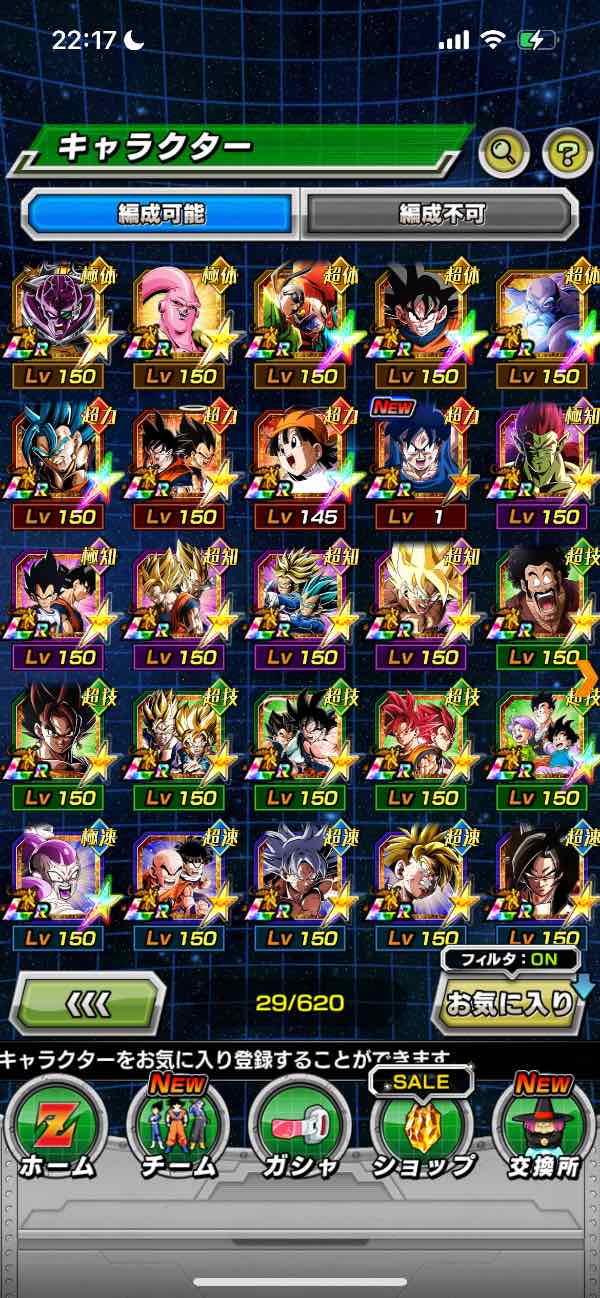The image size is (600, 1298).
Task: Open the magnifier search icon
Action: (505, 153)
